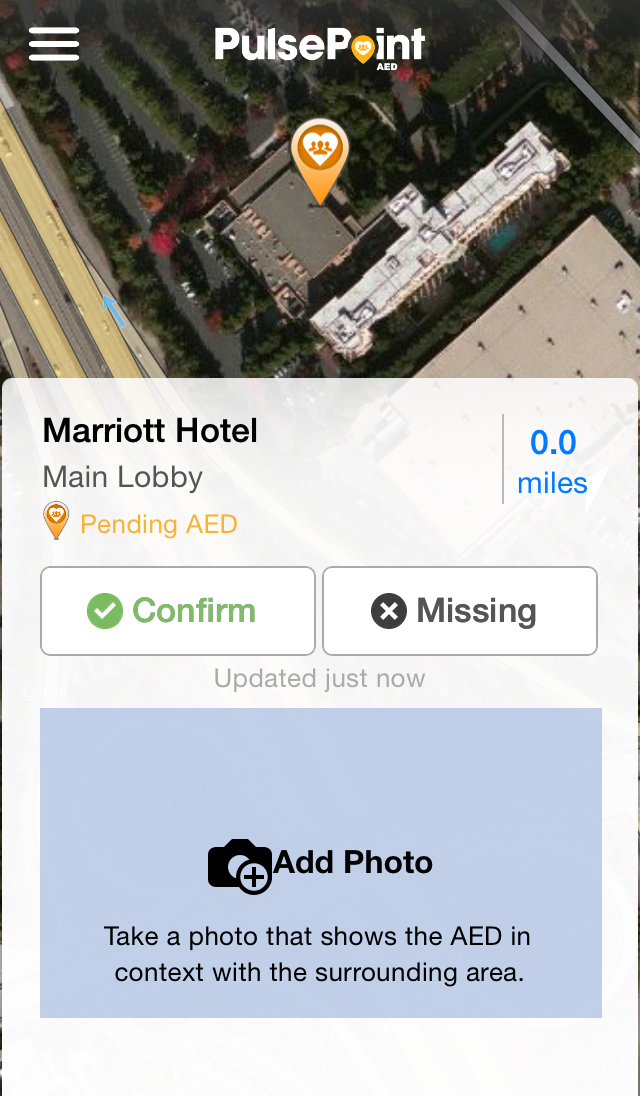Tap the orange AED map pin

(320, 161)
